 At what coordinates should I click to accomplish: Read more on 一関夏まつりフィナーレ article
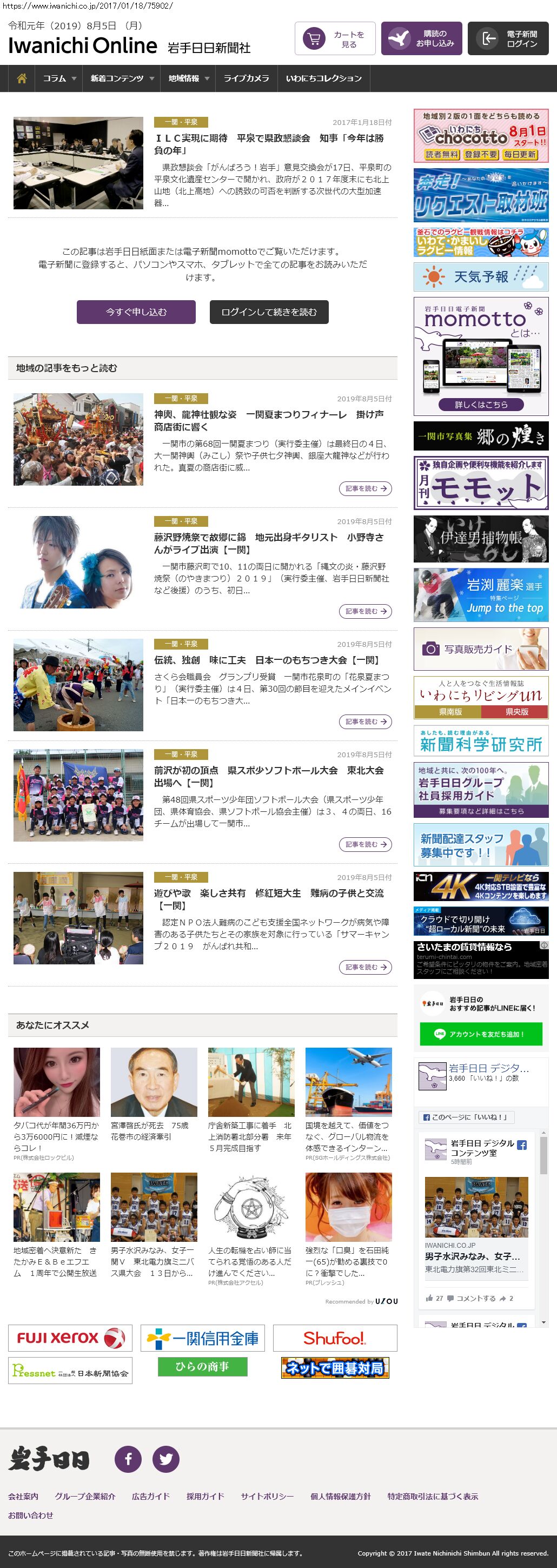pyautogui.click(x=365, y=488)
